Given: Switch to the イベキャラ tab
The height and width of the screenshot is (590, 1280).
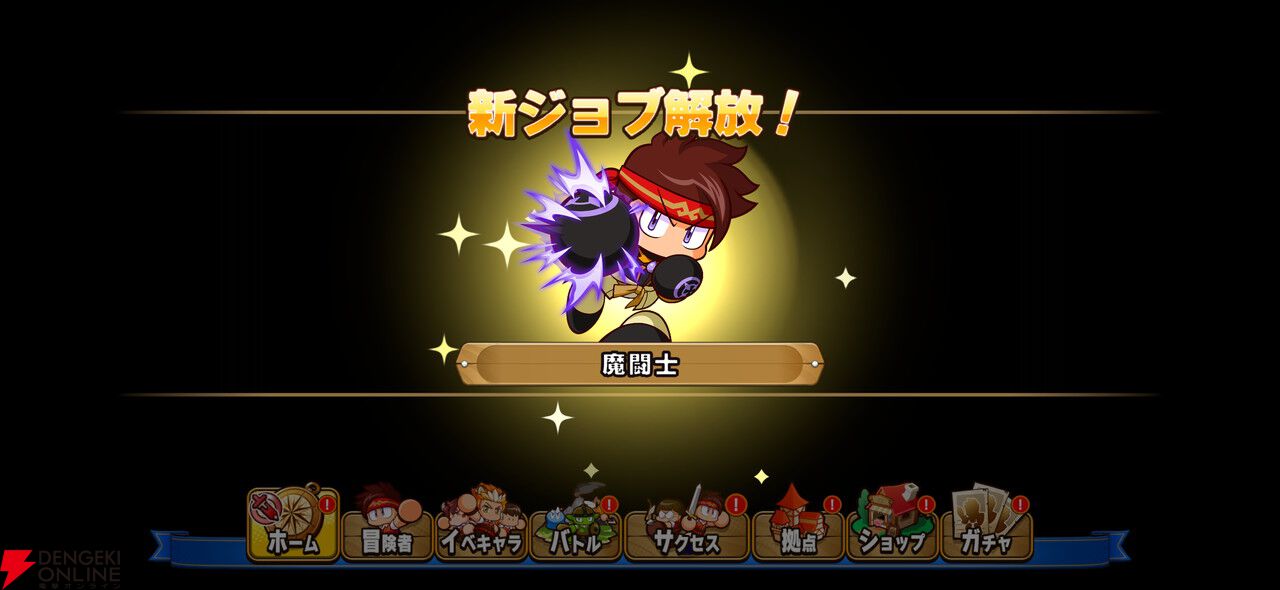Looking at the screenshot, I should (x=481, y=527).
